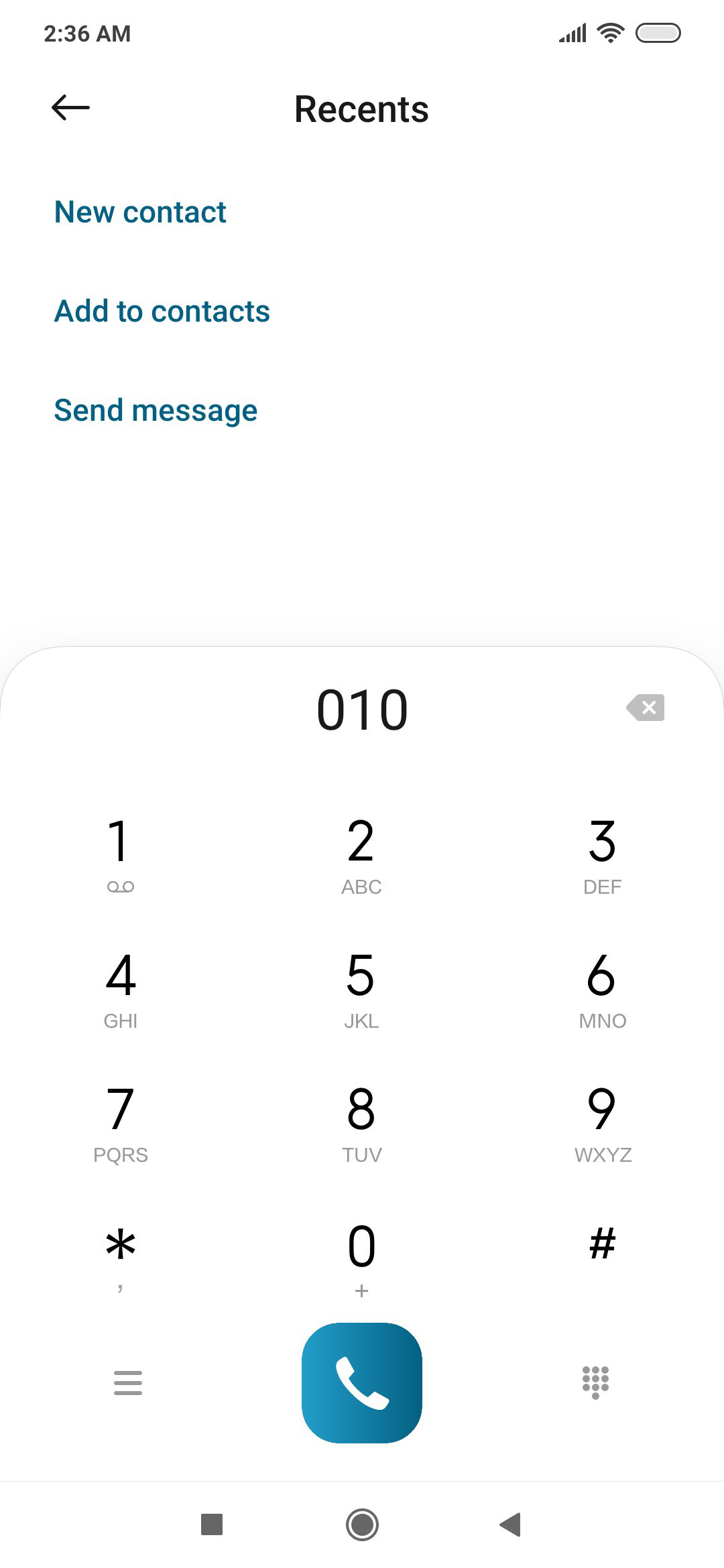Viewport: 724px width, 1568px height.
Task: Tap the hash key
Action: [x=602, y=1245]
